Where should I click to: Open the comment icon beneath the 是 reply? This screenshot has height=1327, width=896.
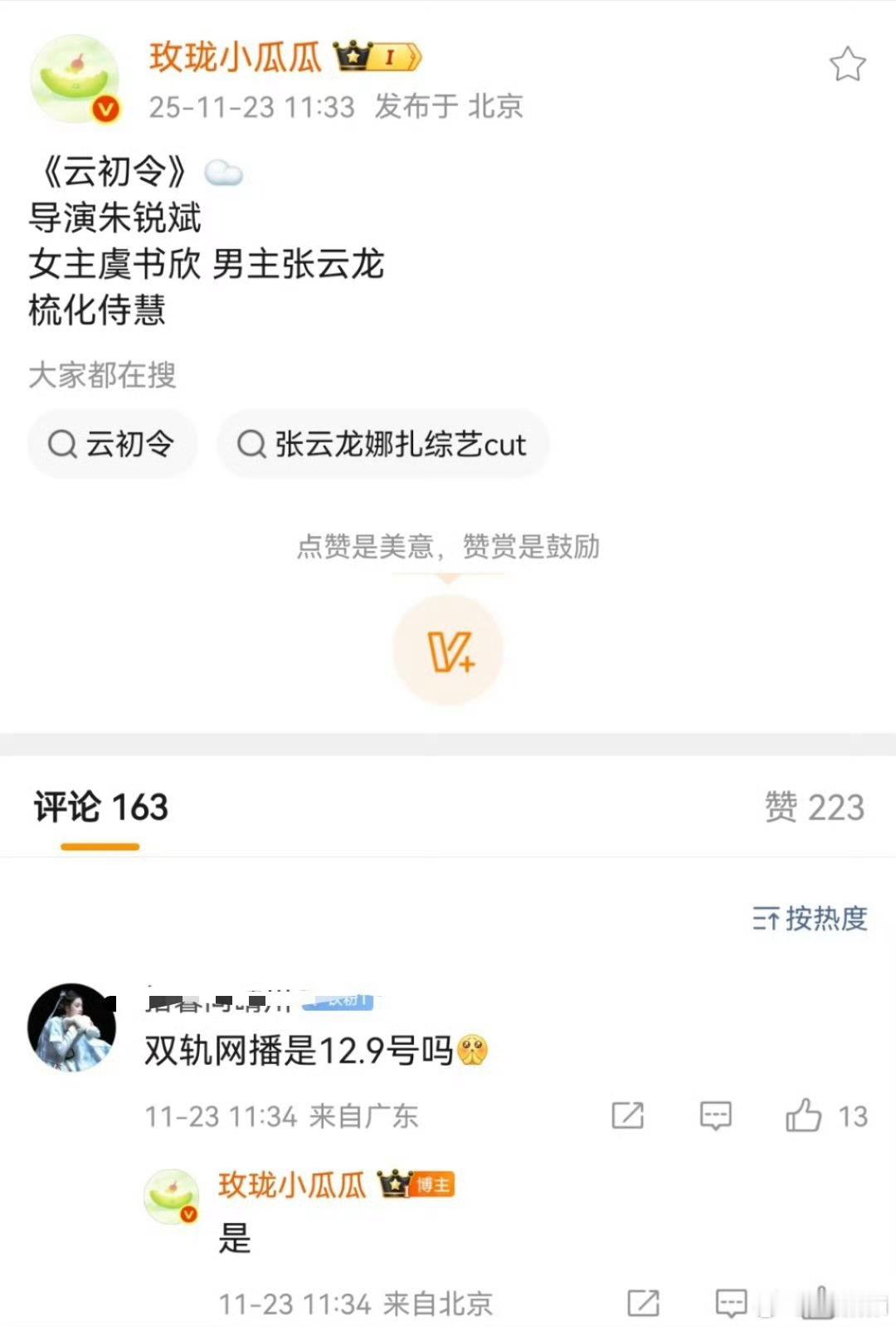734,1300
